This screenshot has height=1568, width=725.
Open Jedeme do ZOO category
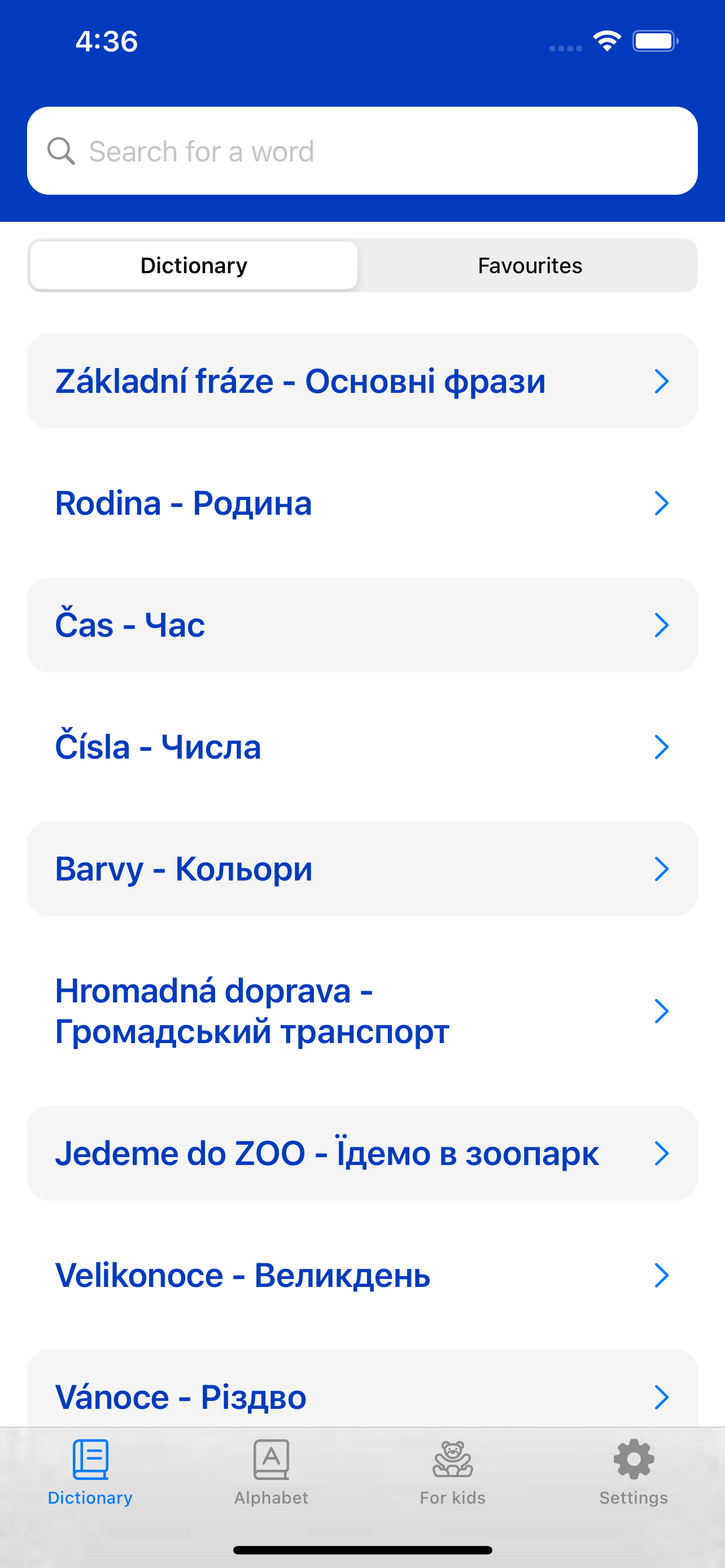click(x=362, y=1153)
